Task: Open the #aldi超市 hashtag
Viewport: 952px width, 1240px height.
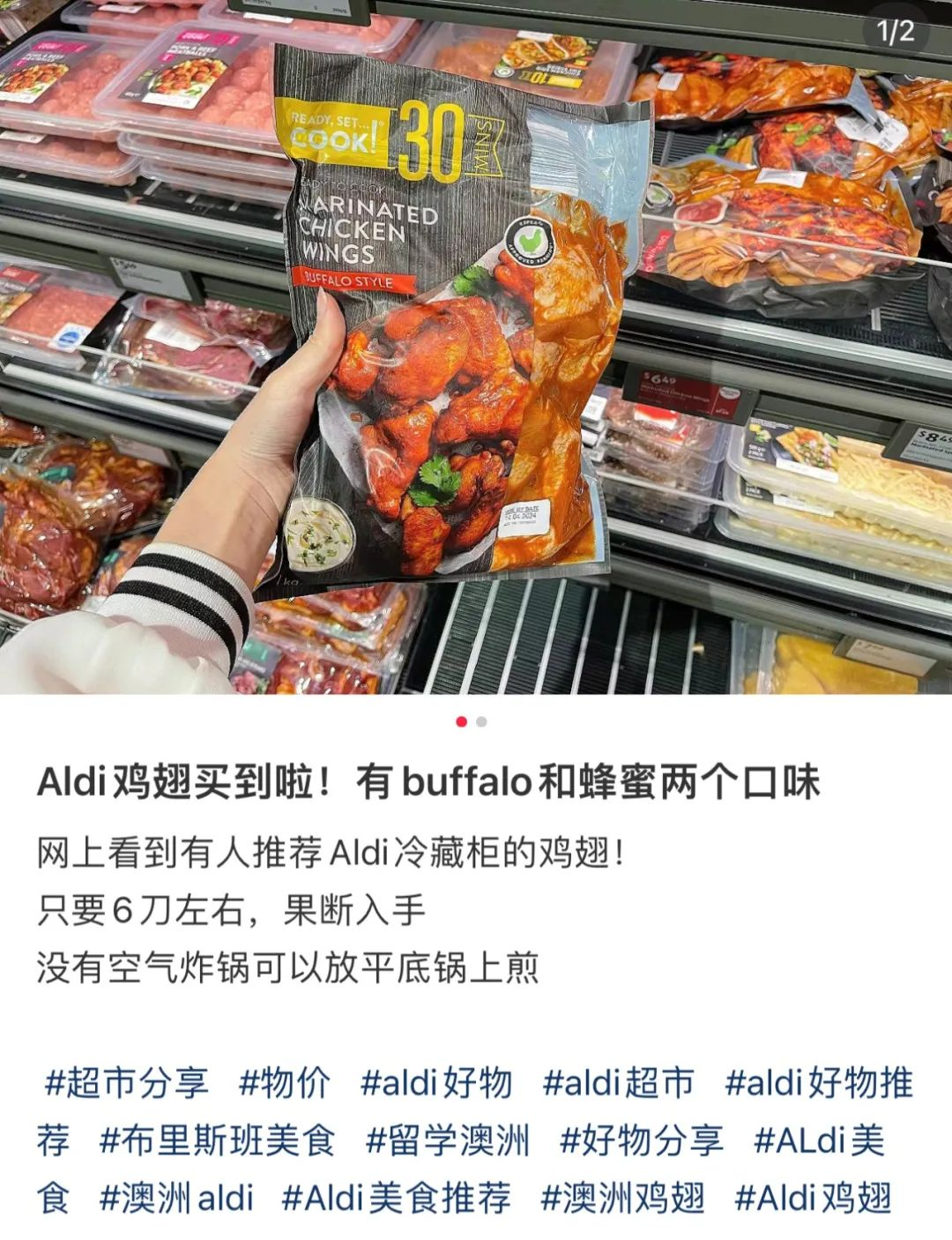Action: pyautogui.click(x=618, y=1082)
